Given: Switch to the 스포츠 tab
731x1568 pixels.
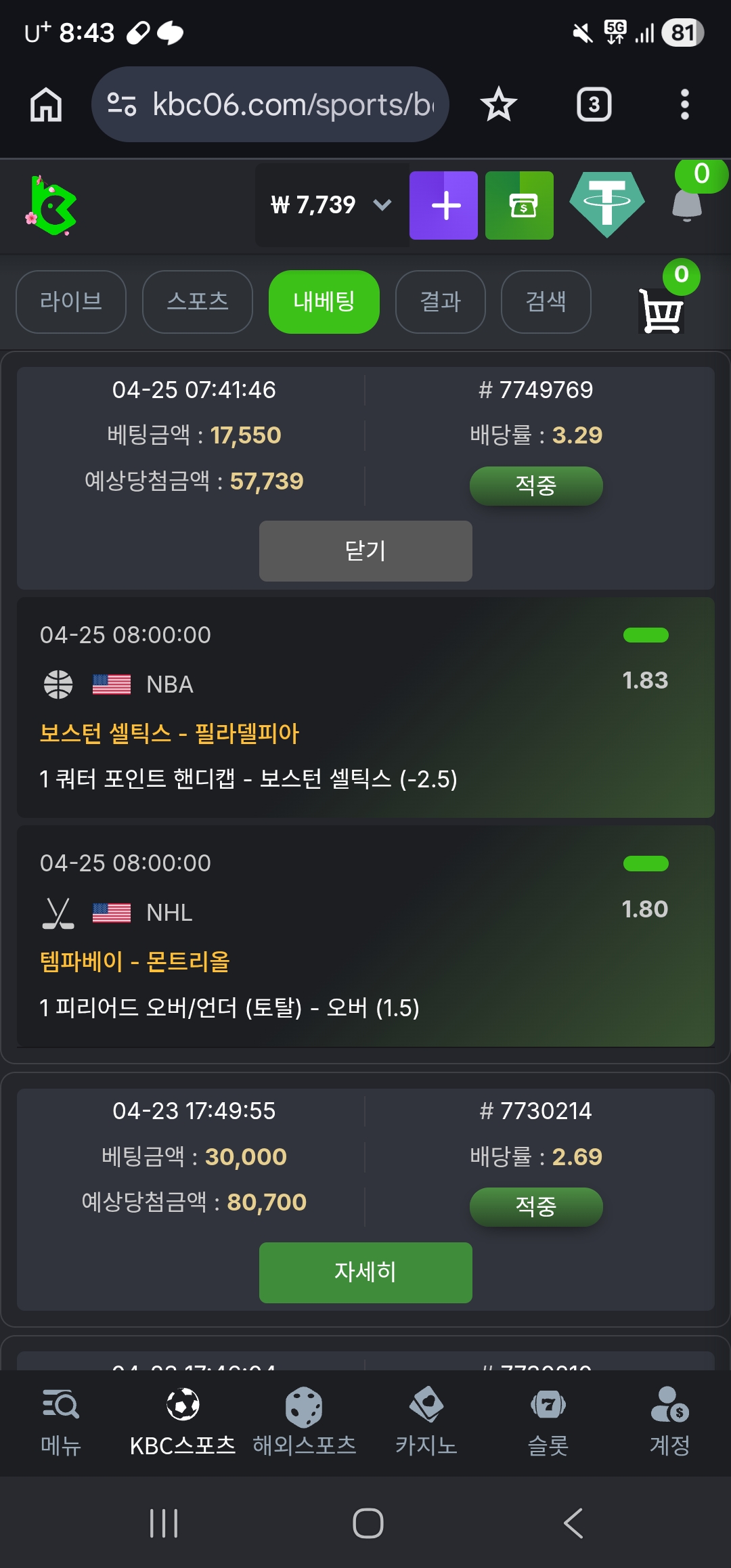Looking at the screenshot, I should (x=198, y=302).
